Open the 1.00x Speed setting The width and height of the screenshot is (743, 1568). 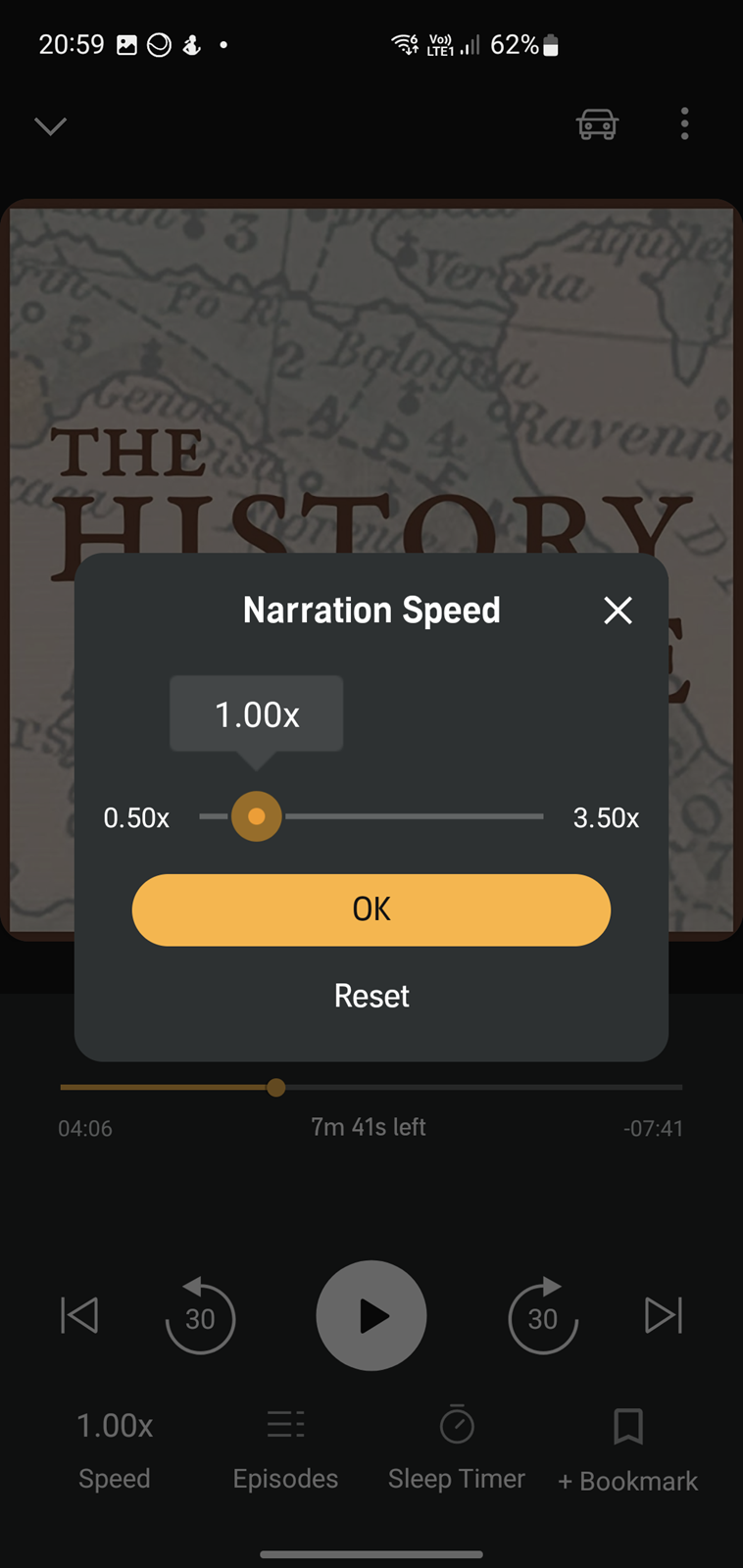tap(115, 1450)
